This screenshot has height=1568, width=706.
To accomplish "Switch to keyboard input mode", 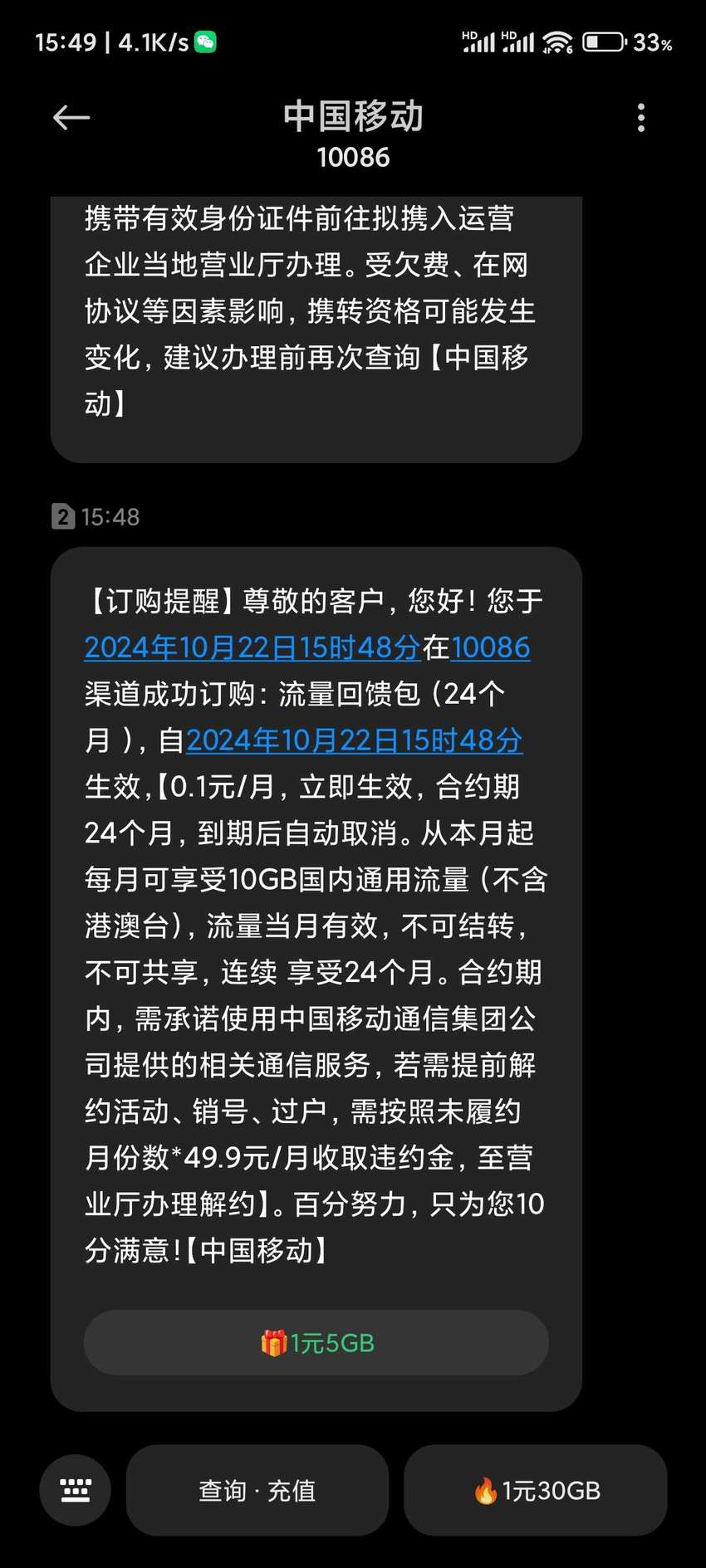I will (x=76, y=1490).
